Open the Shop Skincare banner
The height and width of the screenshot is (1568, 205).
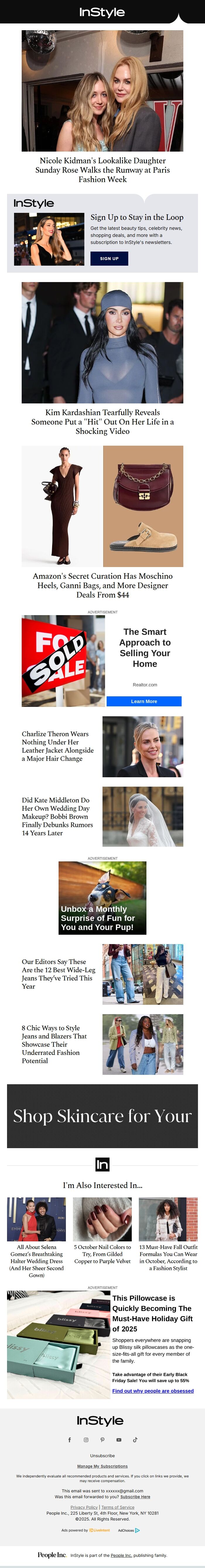pyautogui.click(x=102, y=1116)
